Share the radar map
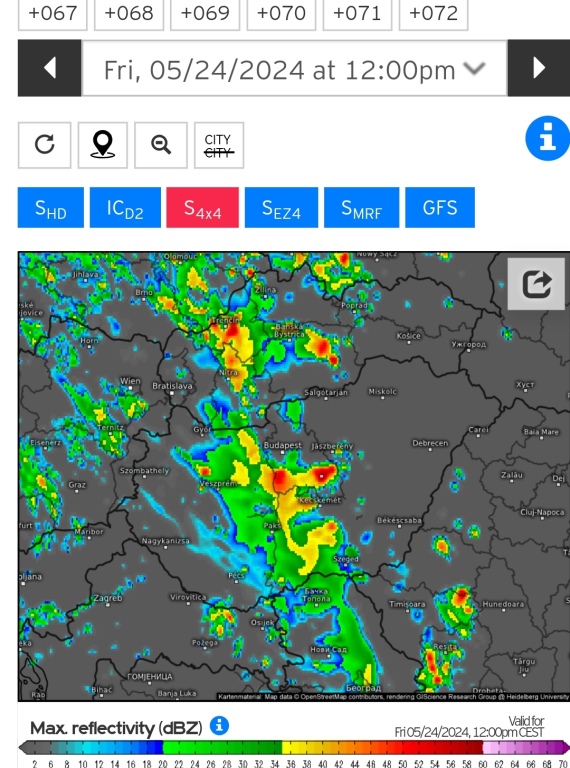Viewport: 570px width, 768px height. pyautogui.click(x=536, y=284)
